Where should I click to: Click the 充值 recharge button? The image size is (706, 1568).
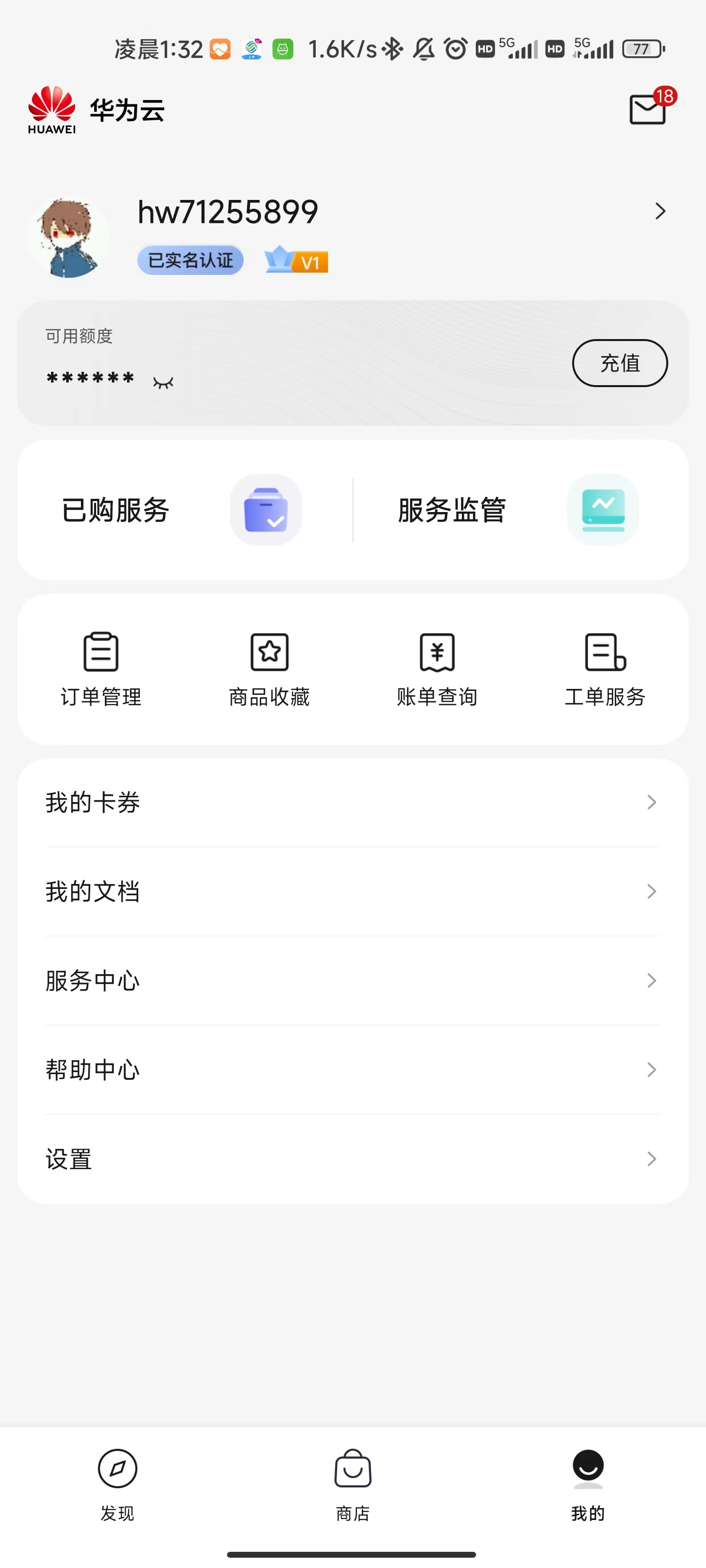620,363
